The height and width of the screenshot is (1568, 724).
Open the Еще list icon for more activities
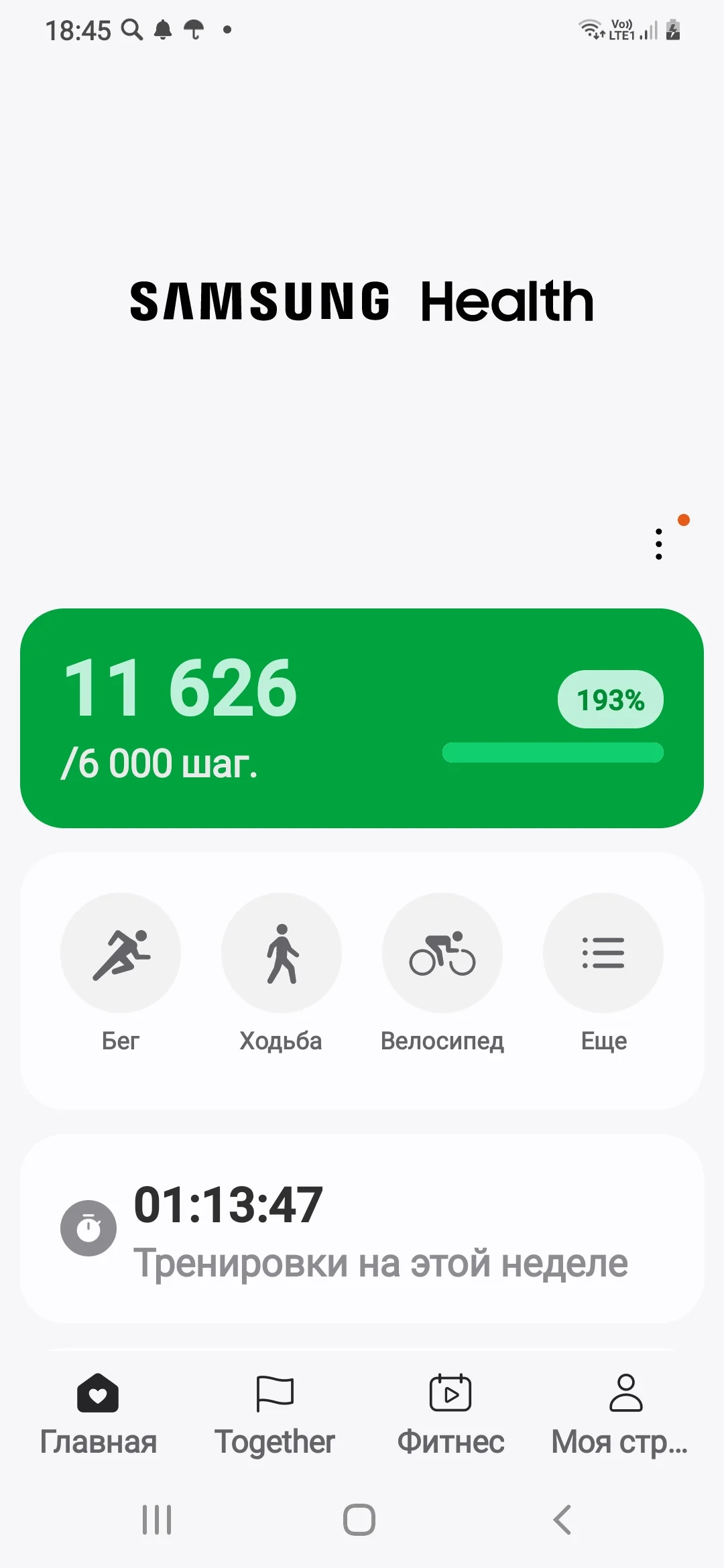click(x=603, y=953)
